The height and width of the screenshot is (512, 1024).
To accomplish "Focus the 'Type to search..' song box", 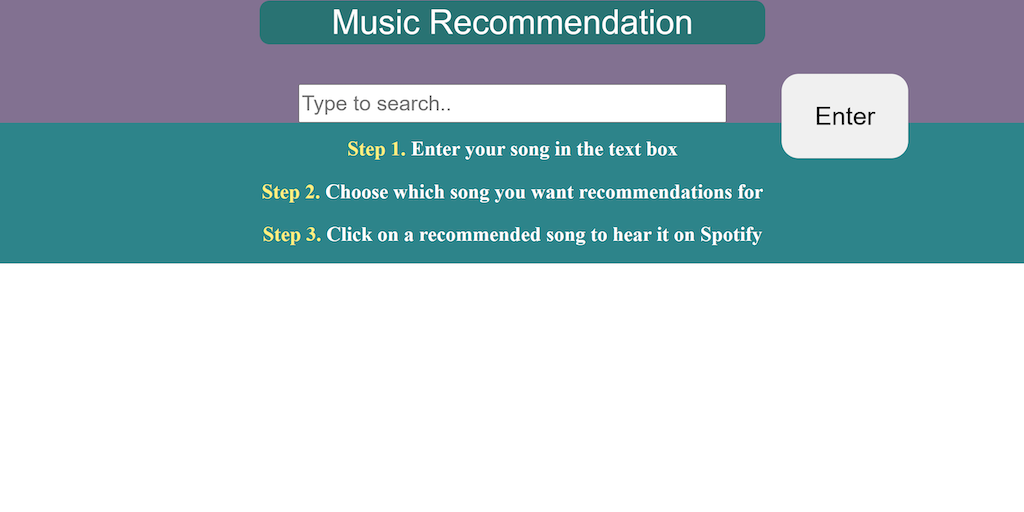I will click(x=512, y=103).
